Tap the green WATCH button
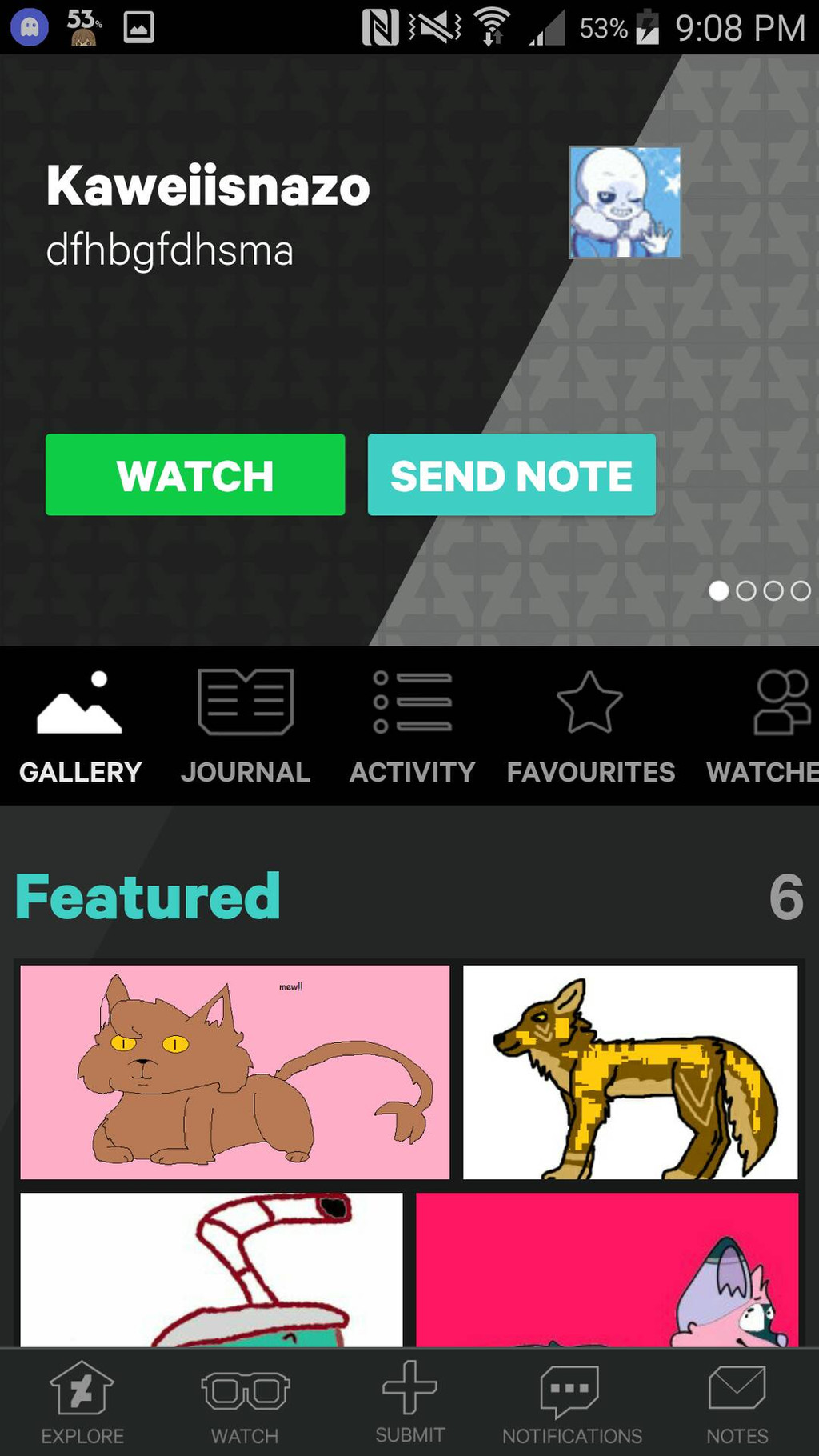The width and height of the screenshot is (819, 1456). (x=194, y=474)
